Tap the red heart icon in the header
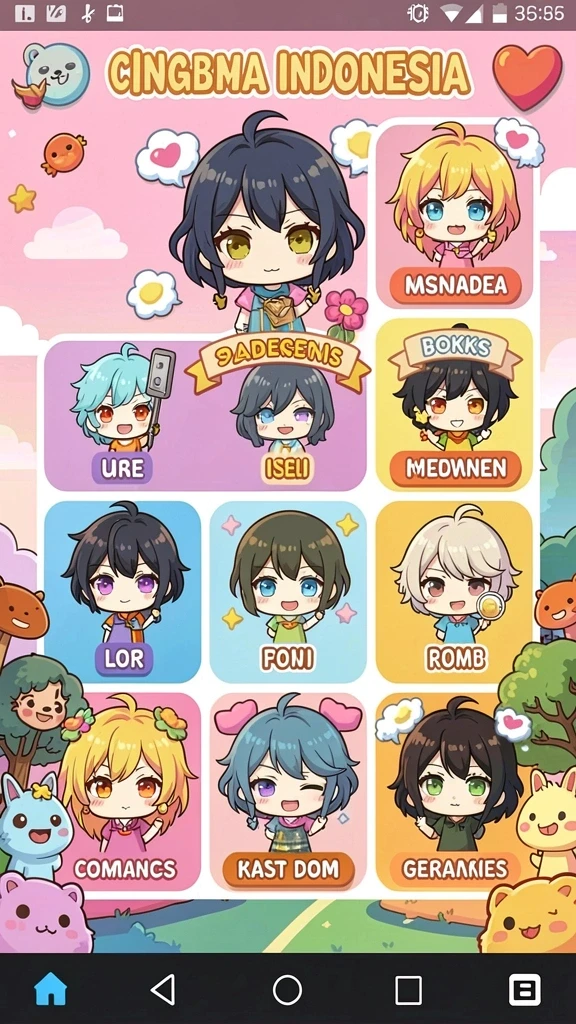Image resolution: width=576 pixels, height=1024 pixels. (x=527, y=77)
